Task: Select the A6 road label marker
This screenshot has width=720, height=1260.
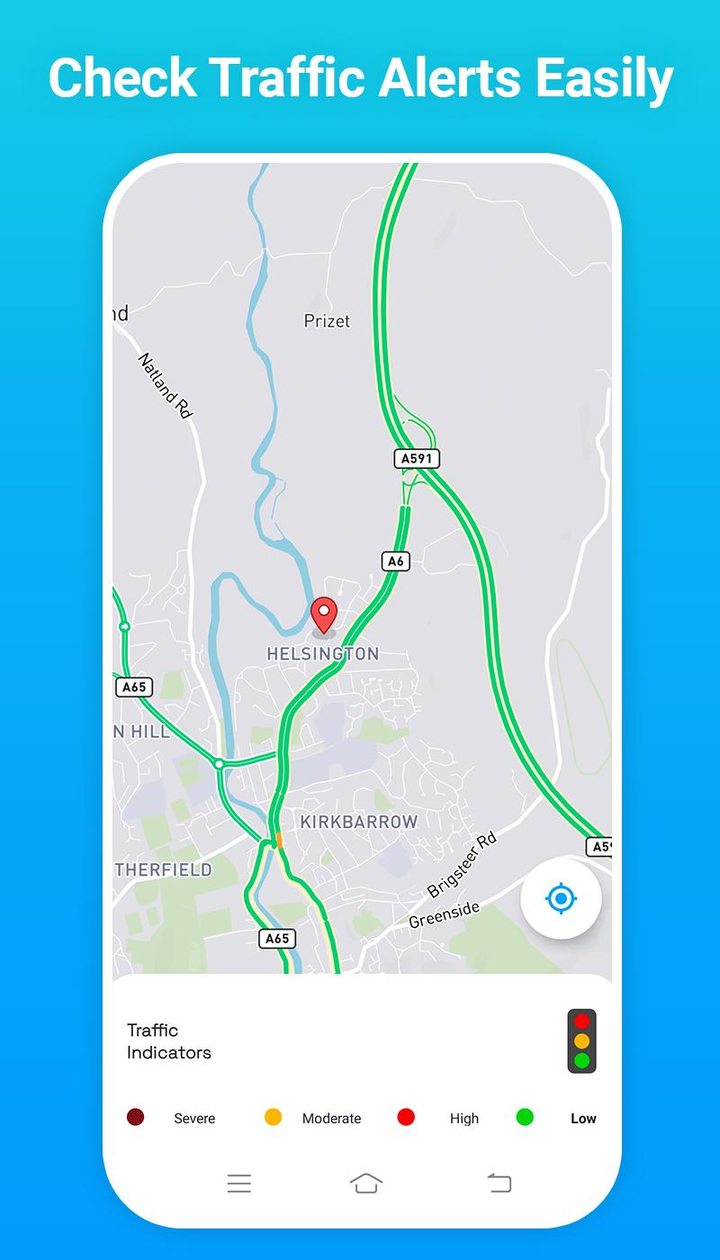Action: 394,561
